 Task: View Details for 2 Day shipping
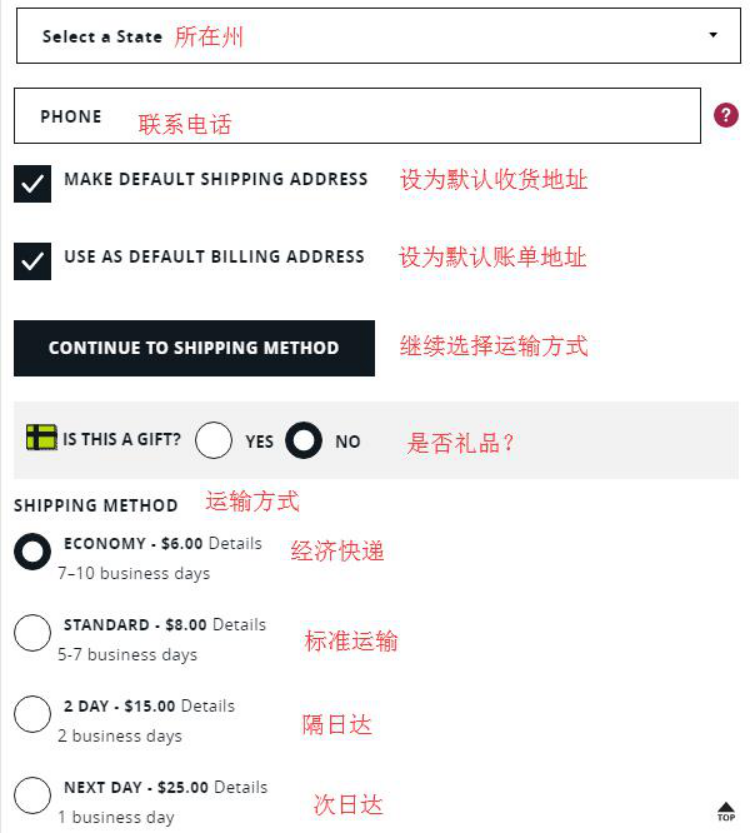tap(207, 705)
